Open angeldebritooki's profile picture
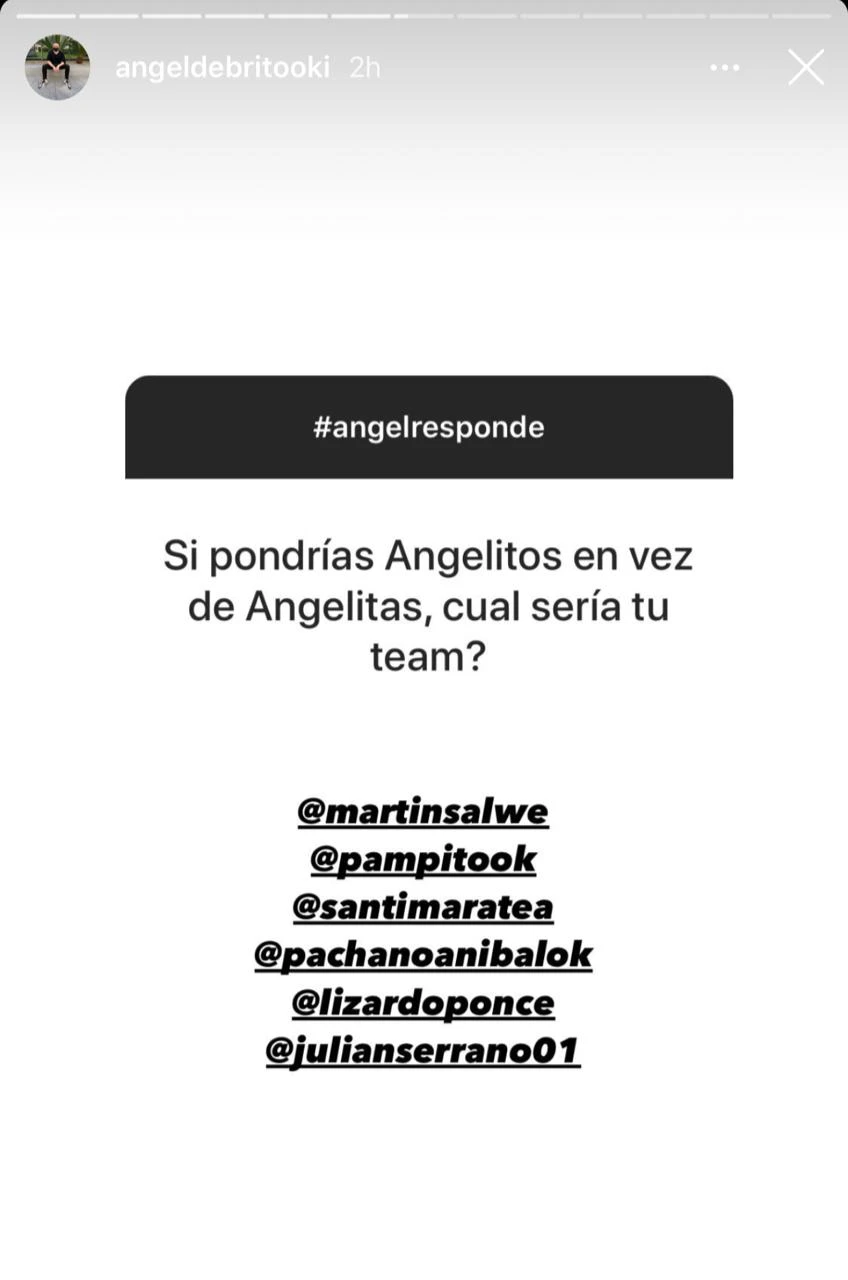 pos(57,67)
